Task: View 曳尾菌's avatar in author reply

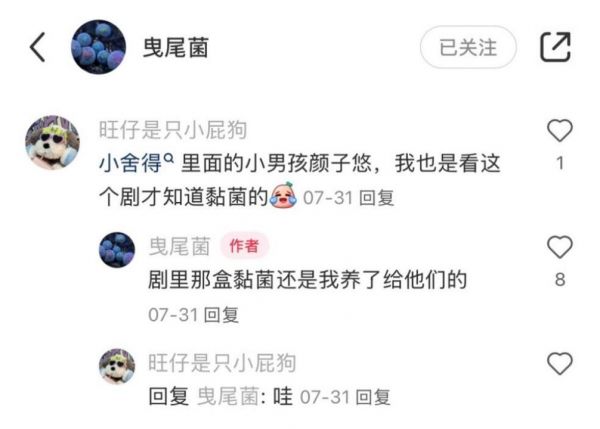Action: coord(117,248)
